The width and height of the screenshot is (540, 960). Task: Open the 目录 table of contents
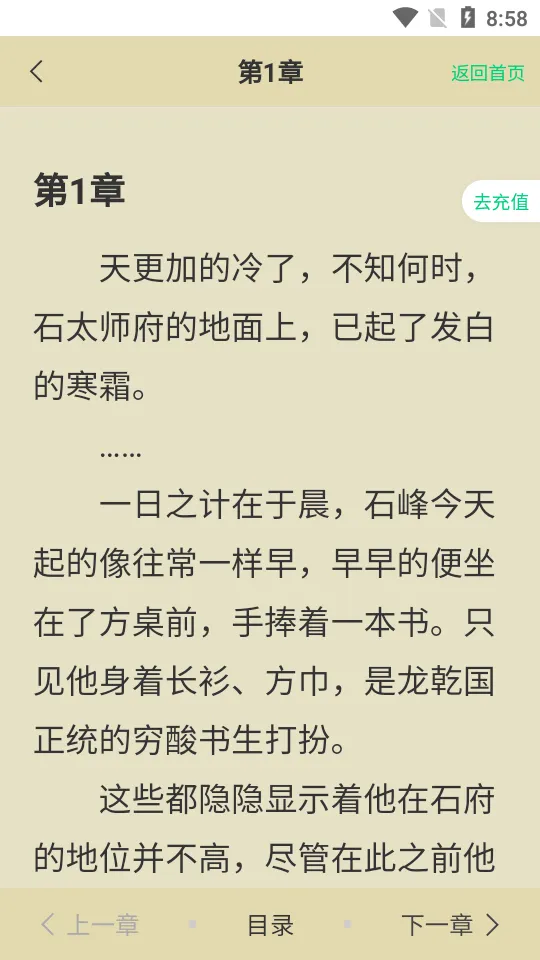tap(270, 925)
